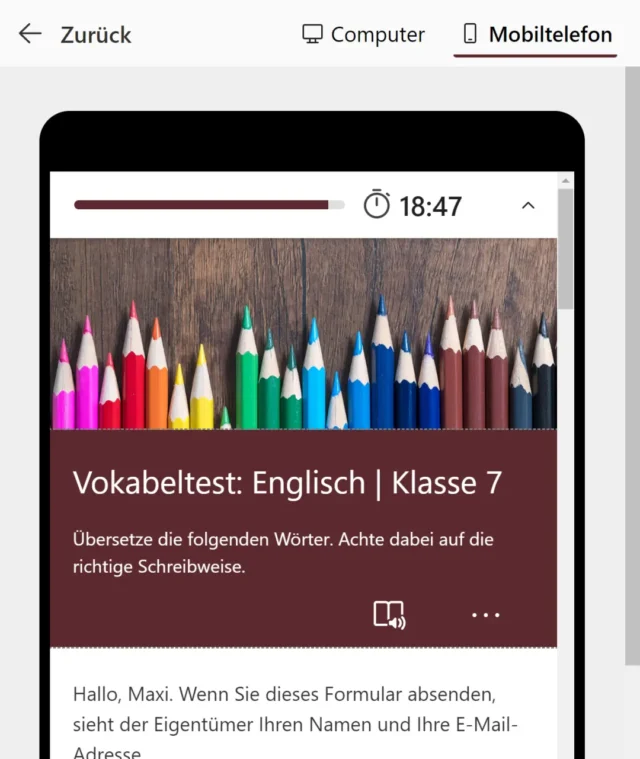Open the immersive reader icon
The height and width of the screenshot is (759, 640).
[x=389, y=614]
